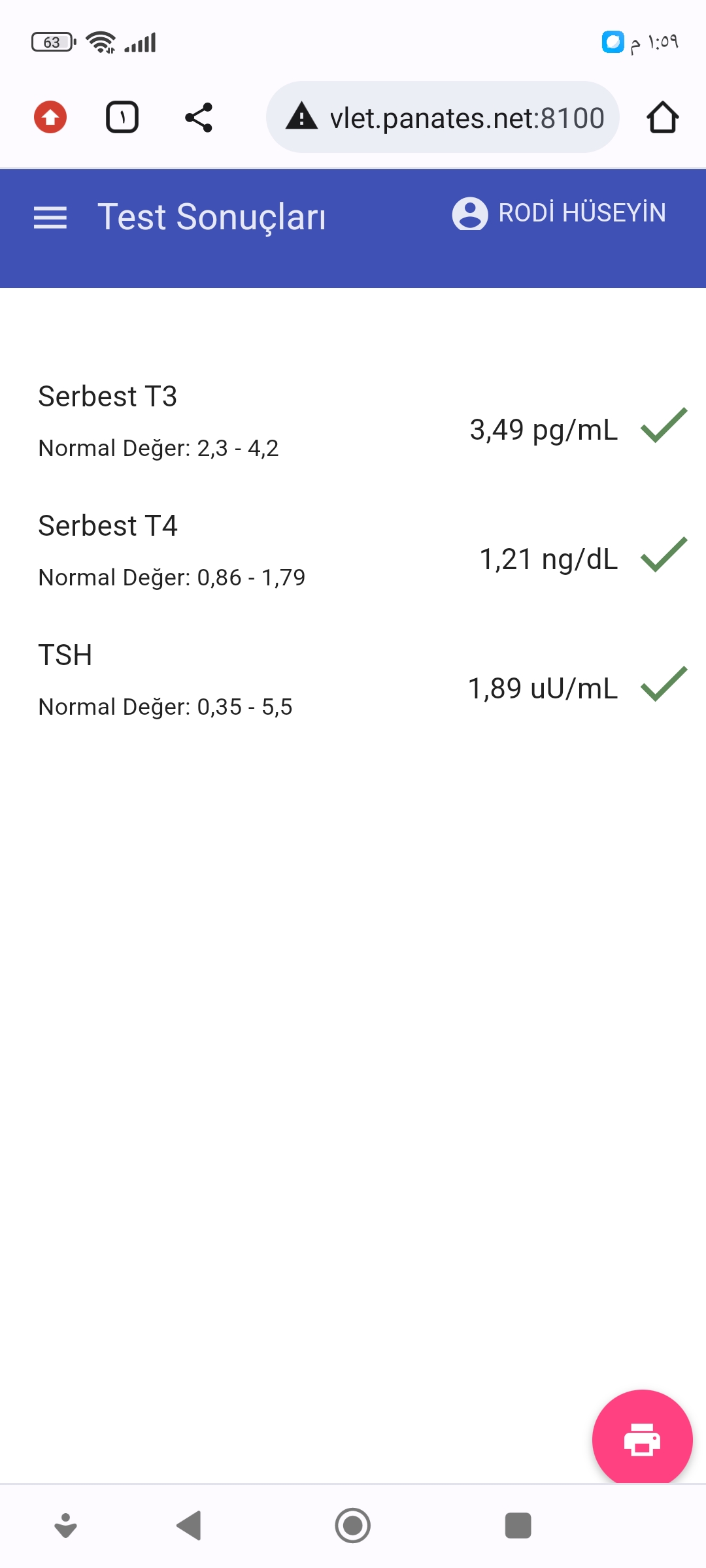This screenshot has height=1568, width=706.
Task: Go to the browser home page
Action: coord(662,118)
